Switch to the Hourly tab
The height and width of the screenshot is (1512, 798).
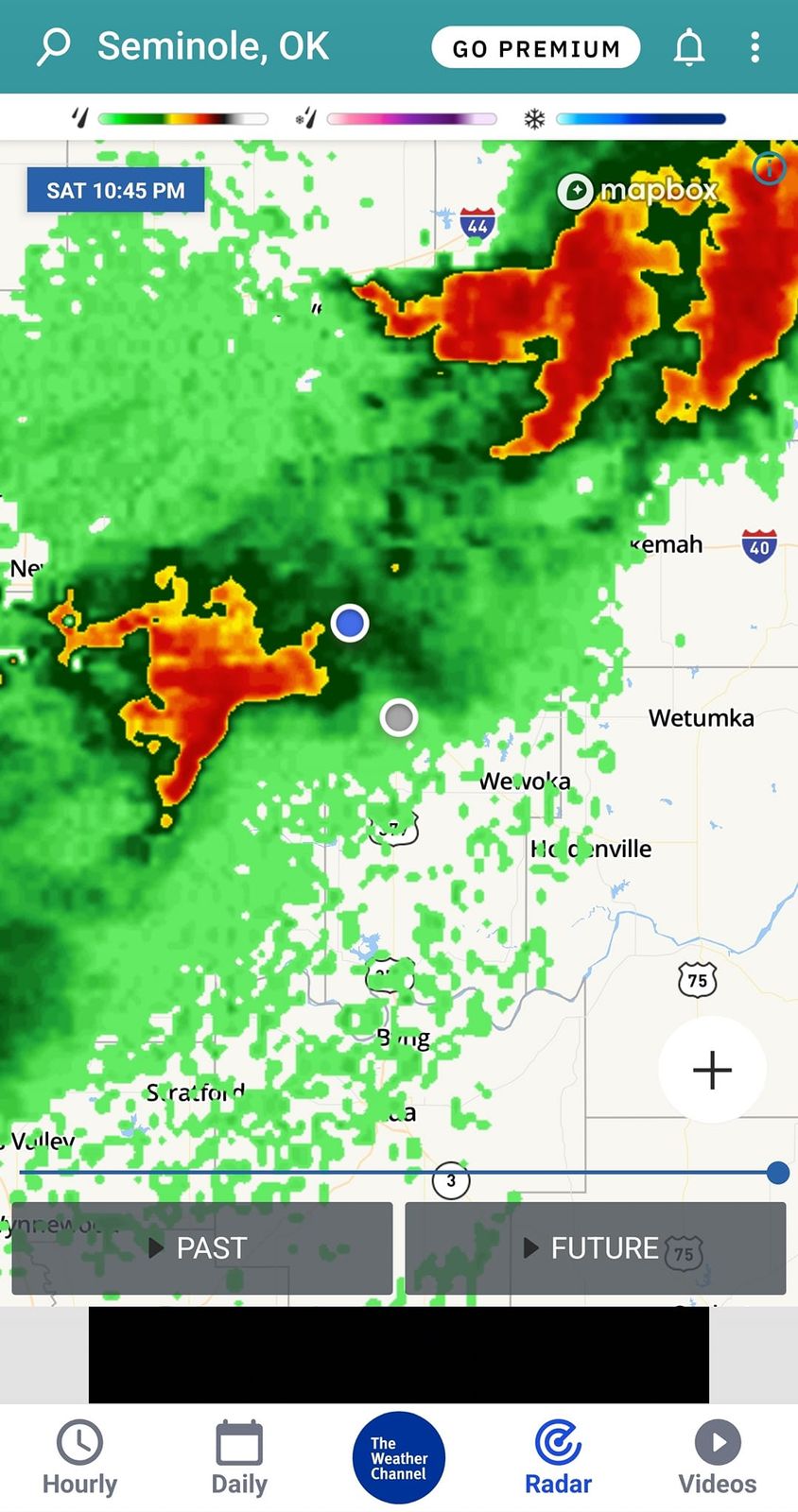(79, 1458)
